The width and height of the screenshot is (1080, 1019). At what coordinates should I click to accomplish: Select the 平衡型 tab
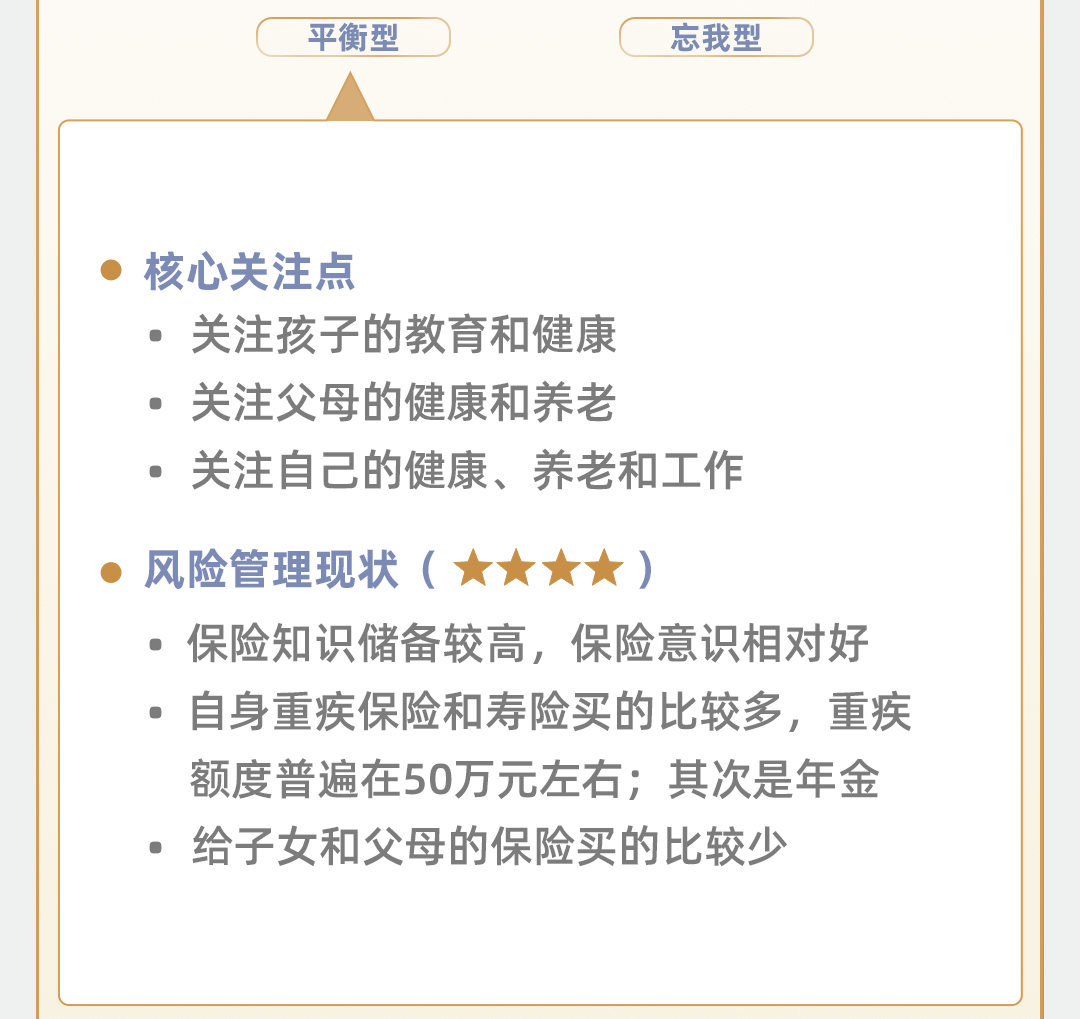353,38
